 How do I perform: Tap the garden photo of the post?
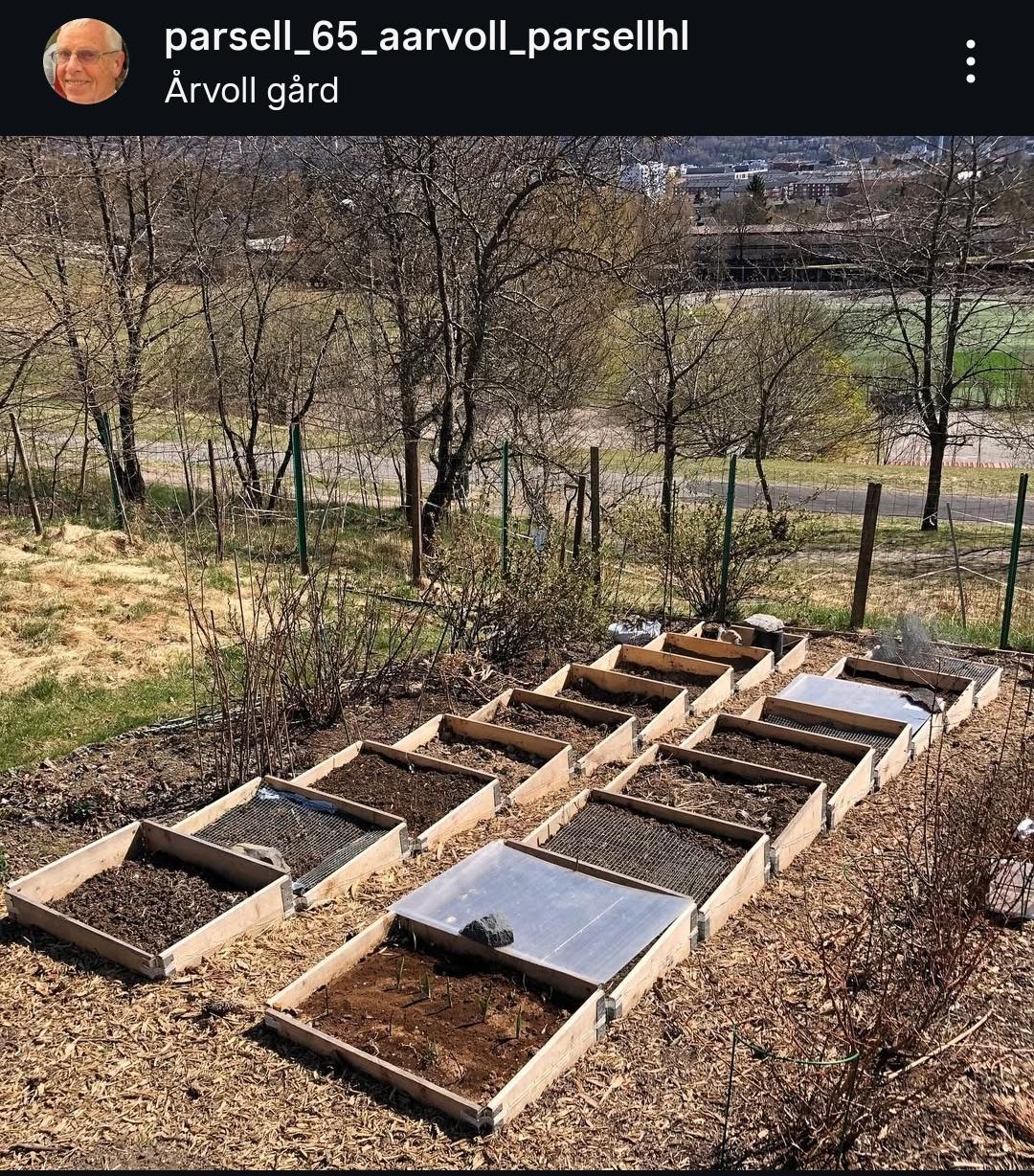click(517, 651)
